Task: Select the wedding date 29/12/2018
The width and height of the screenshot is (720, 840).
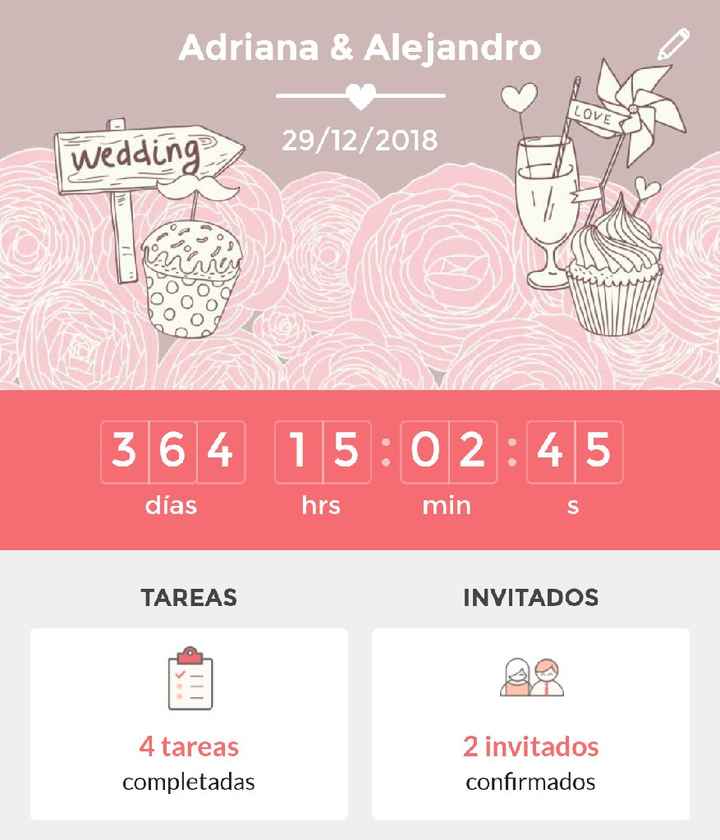Action: pos(359,140)
